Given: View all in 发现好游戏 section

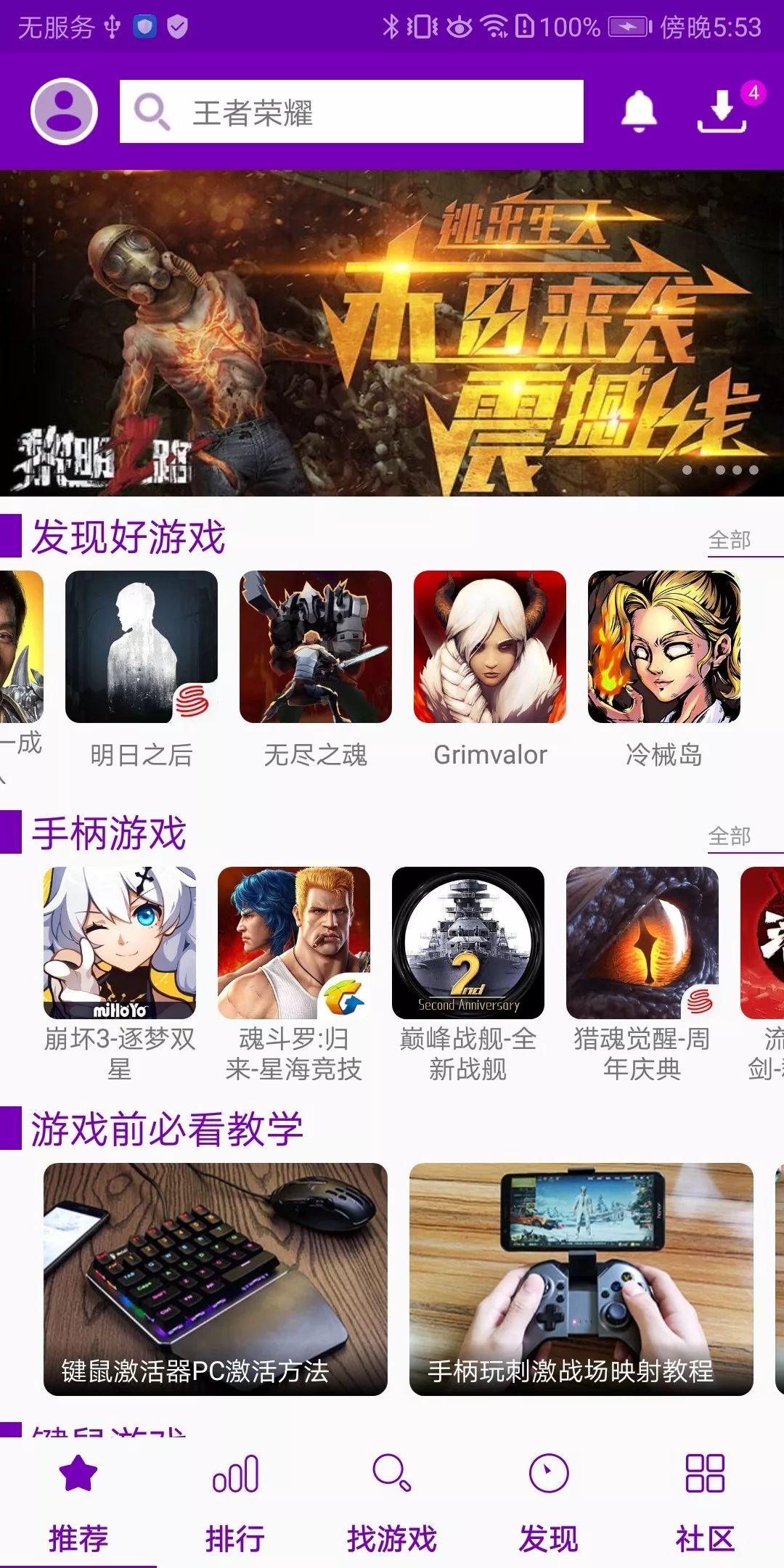Looking at the screenshot, I should tap(729, 541).
